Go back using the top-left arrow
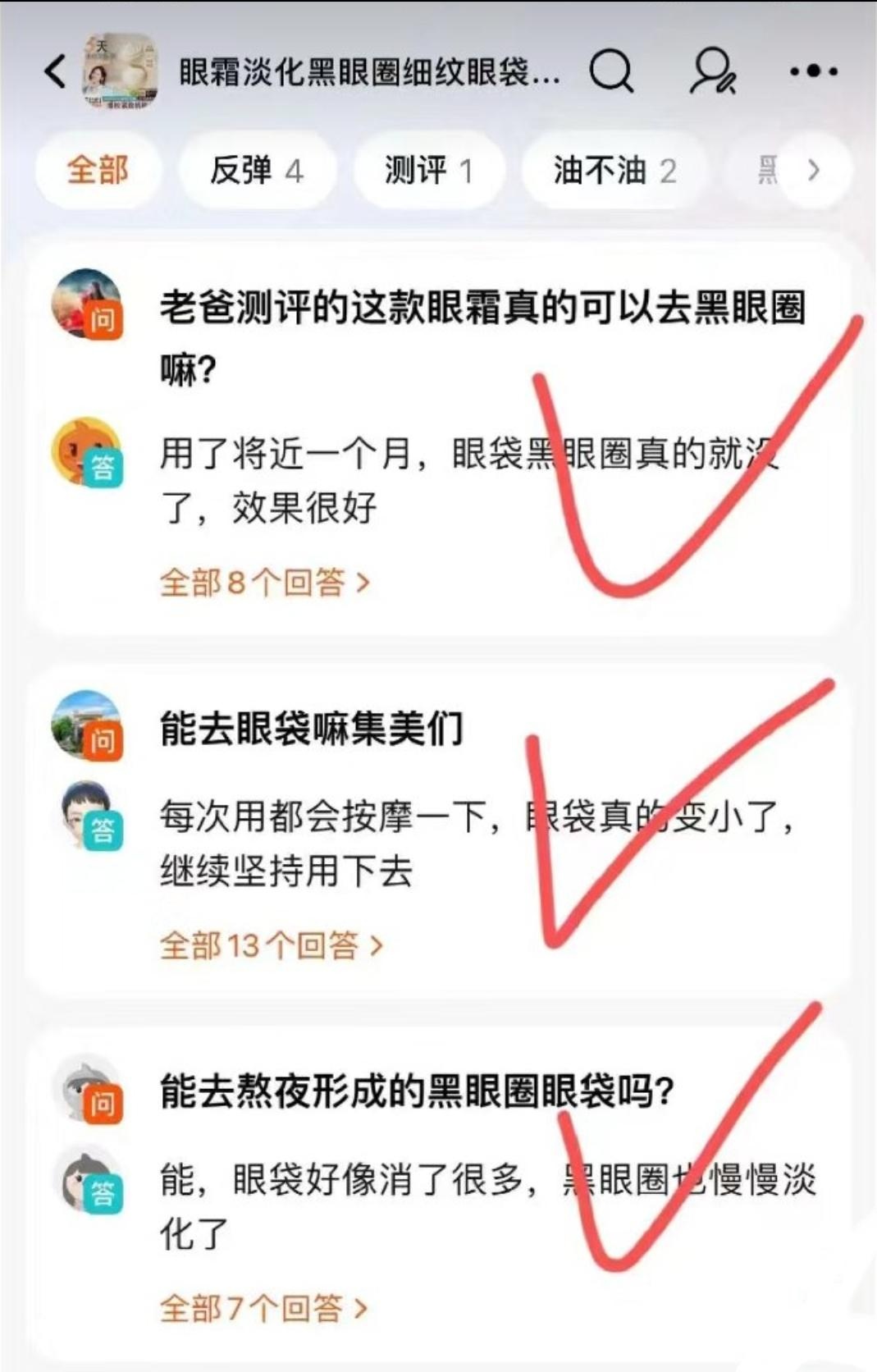Screen dimensions: 877x1372 click(56, 71)
